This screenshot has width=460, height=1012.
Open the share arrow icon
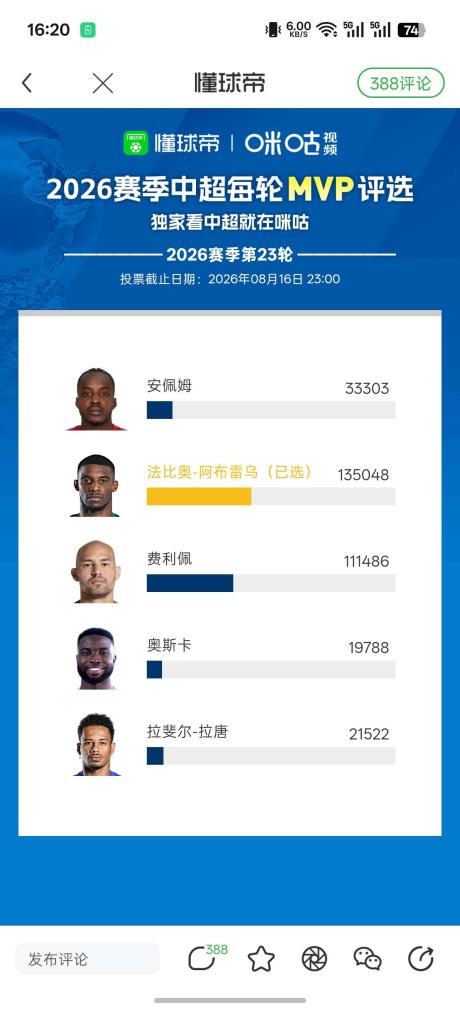421,959
